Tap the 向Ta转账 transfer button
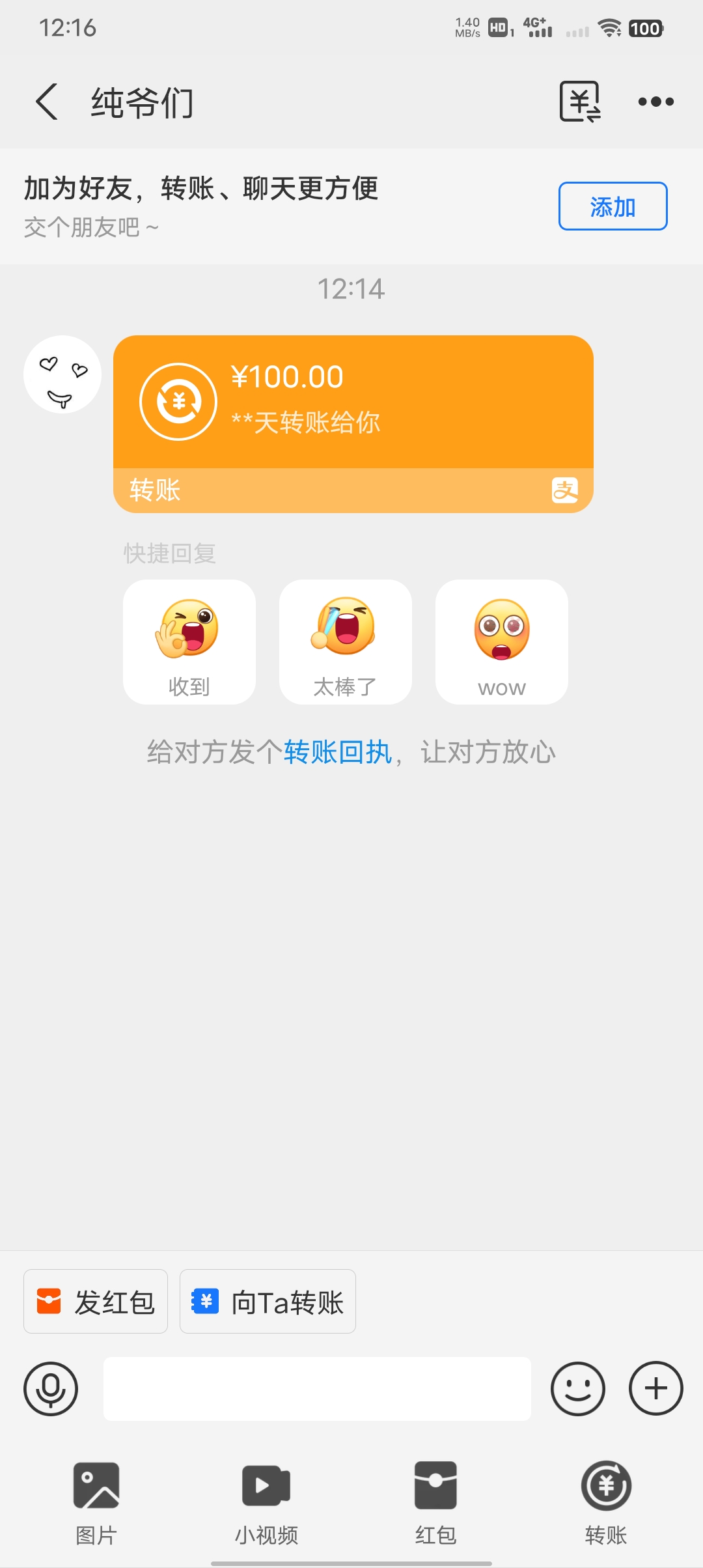This screenshot has width=703, height=1568. pos(268,1301)
